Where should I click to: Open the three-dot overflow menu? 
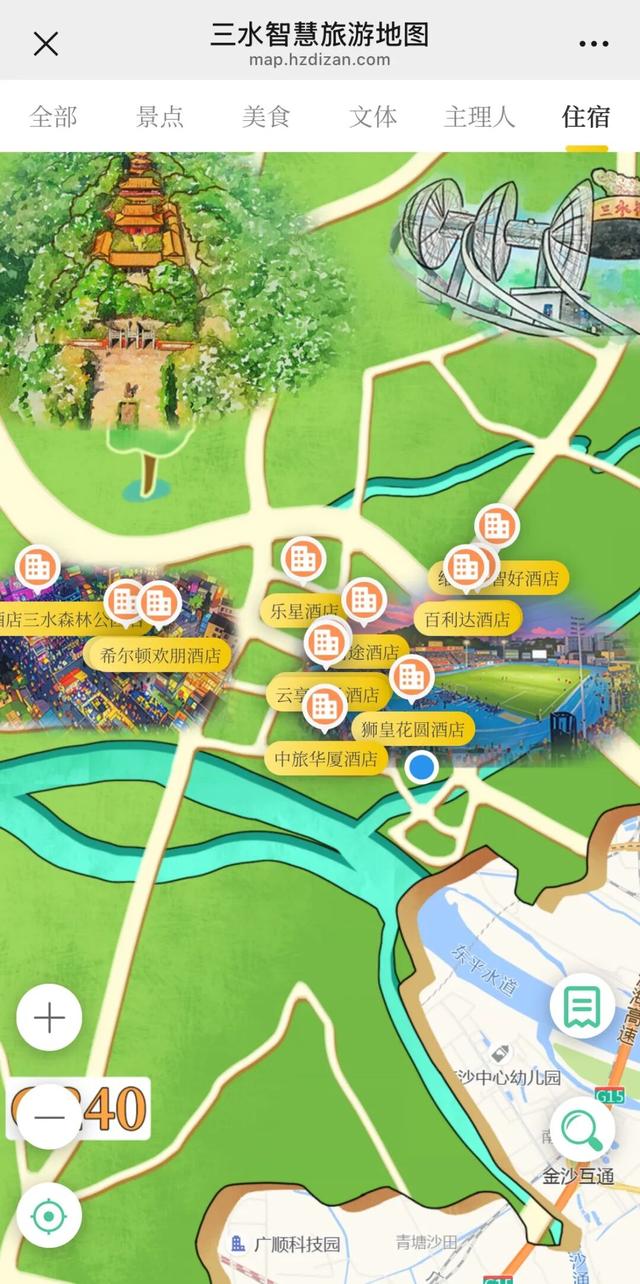coord(594,44)
